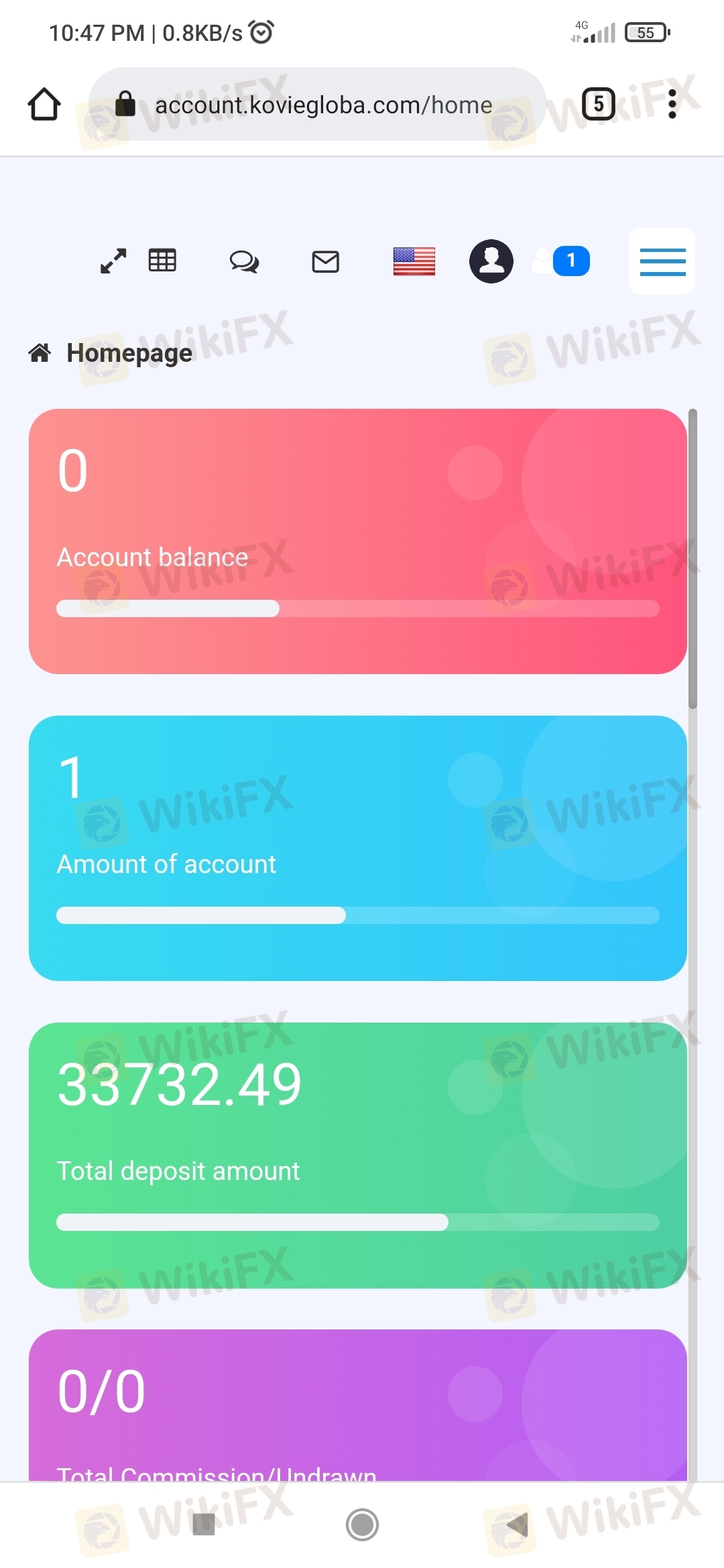Tap the browser home icon

coord(44,105)
